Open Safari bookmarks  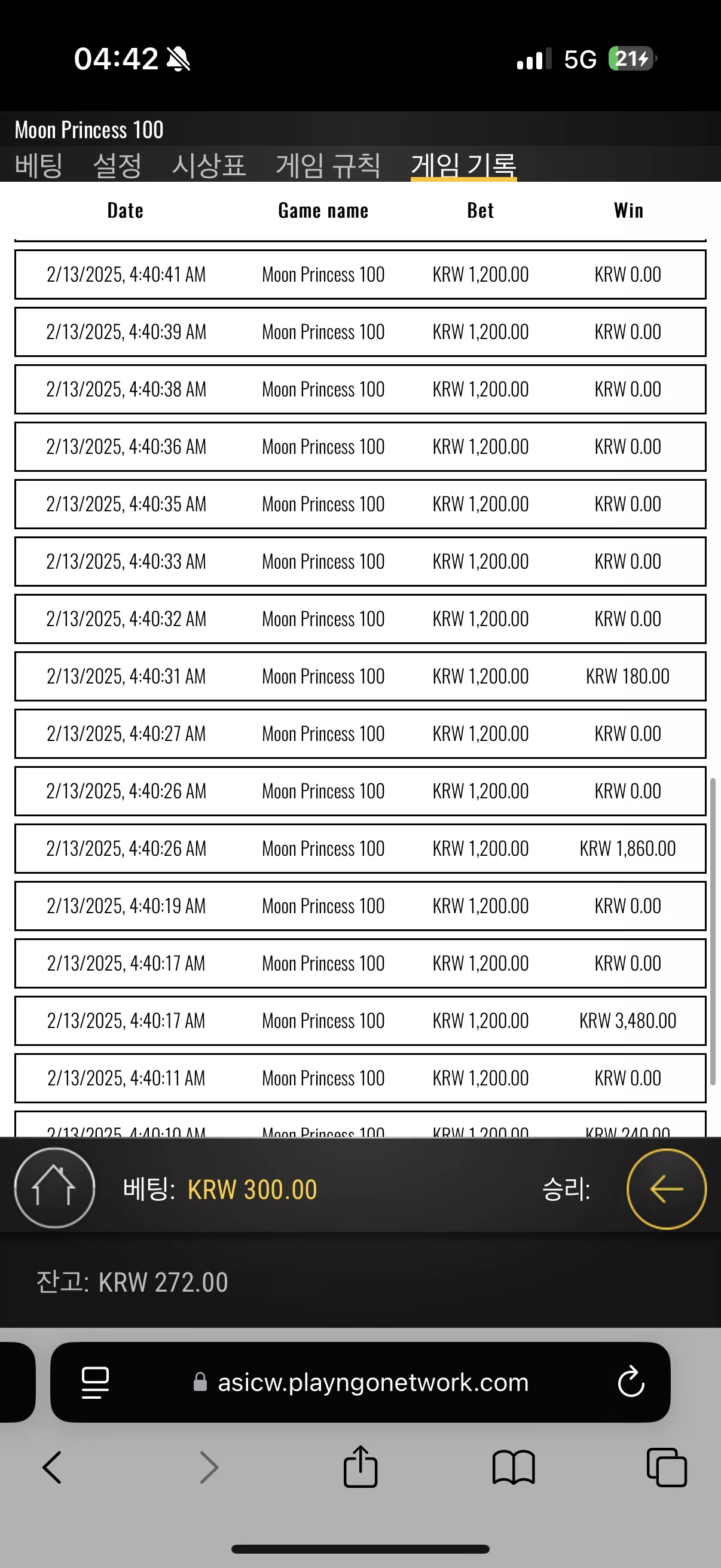coord(514,1468)
